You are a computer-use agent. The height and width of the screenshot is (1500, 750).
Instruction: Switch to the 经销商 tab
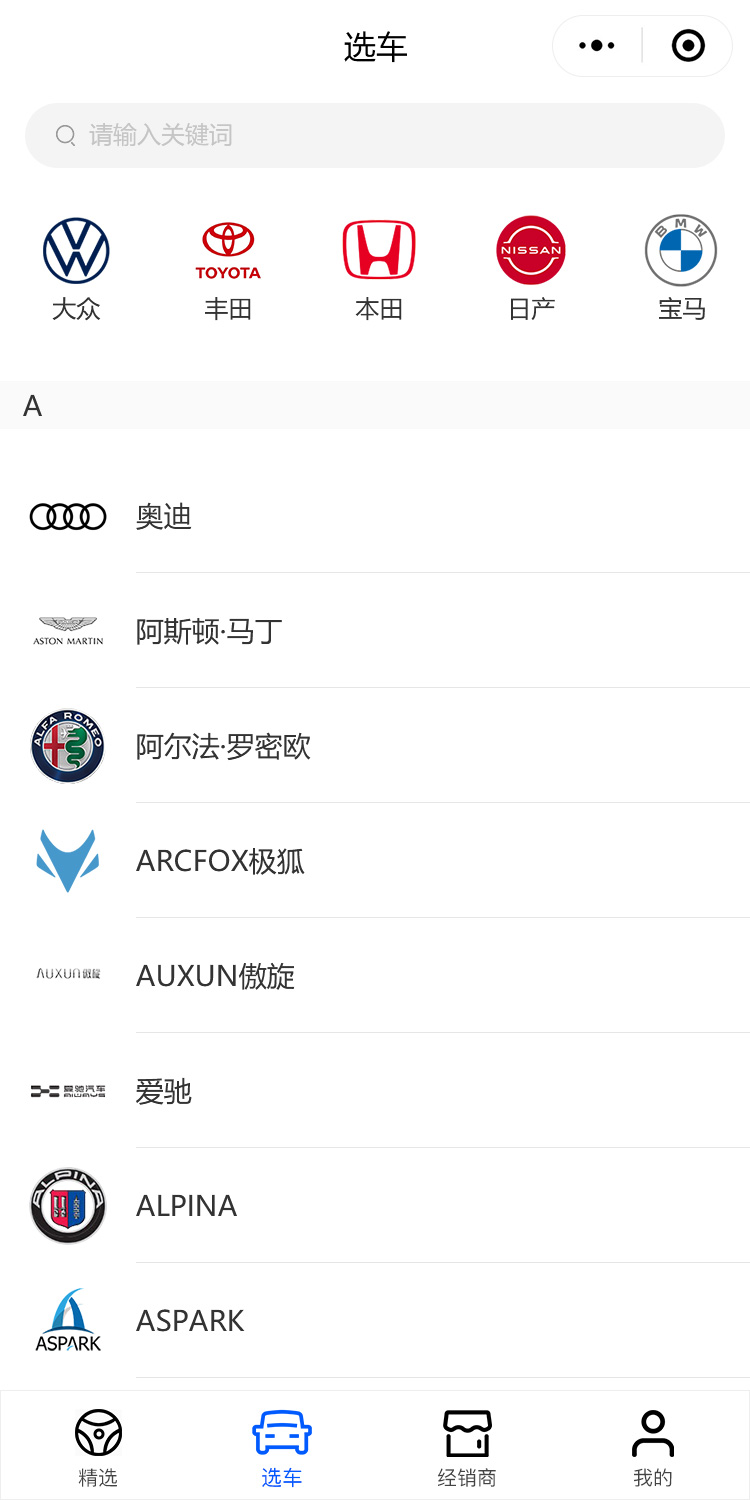467,1447
